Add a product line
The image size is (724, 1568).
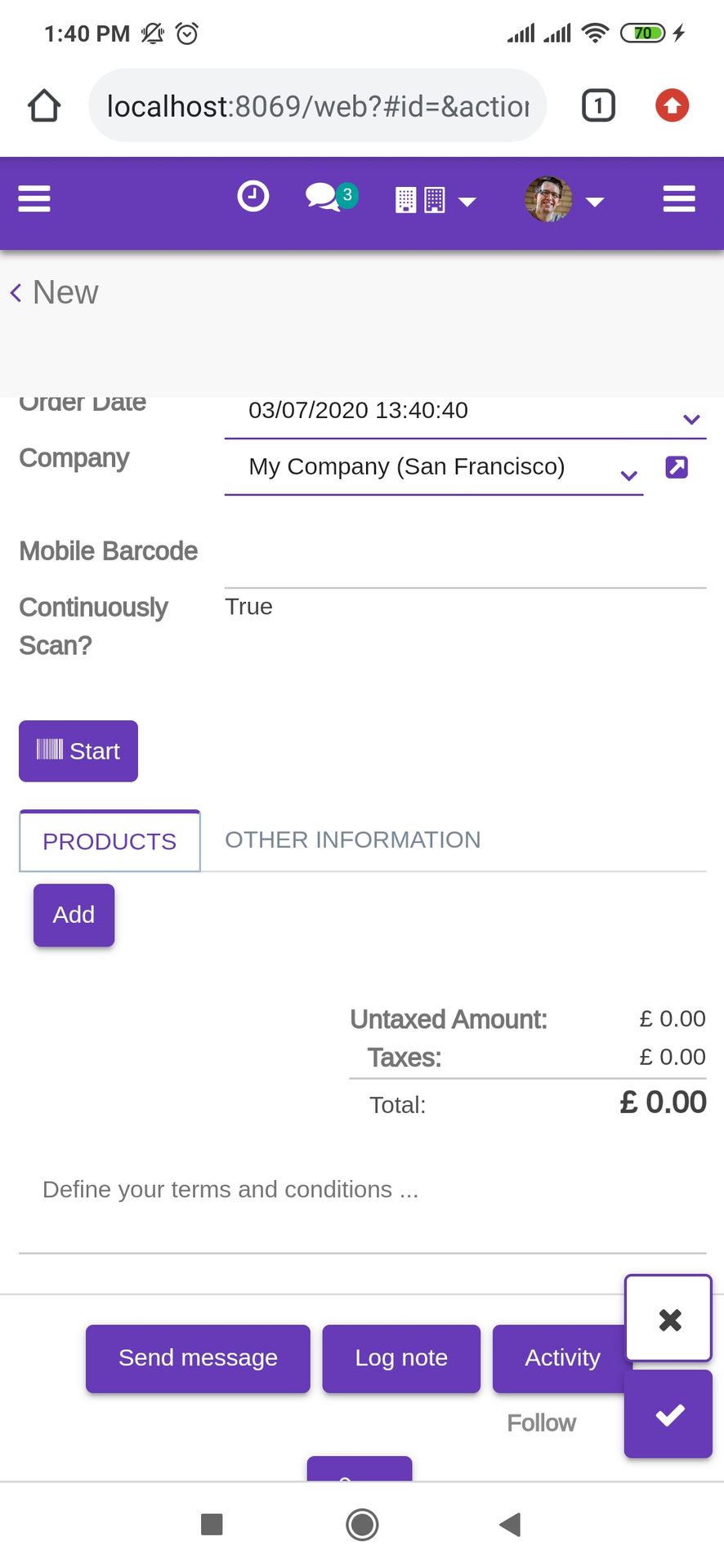[74, 915]
